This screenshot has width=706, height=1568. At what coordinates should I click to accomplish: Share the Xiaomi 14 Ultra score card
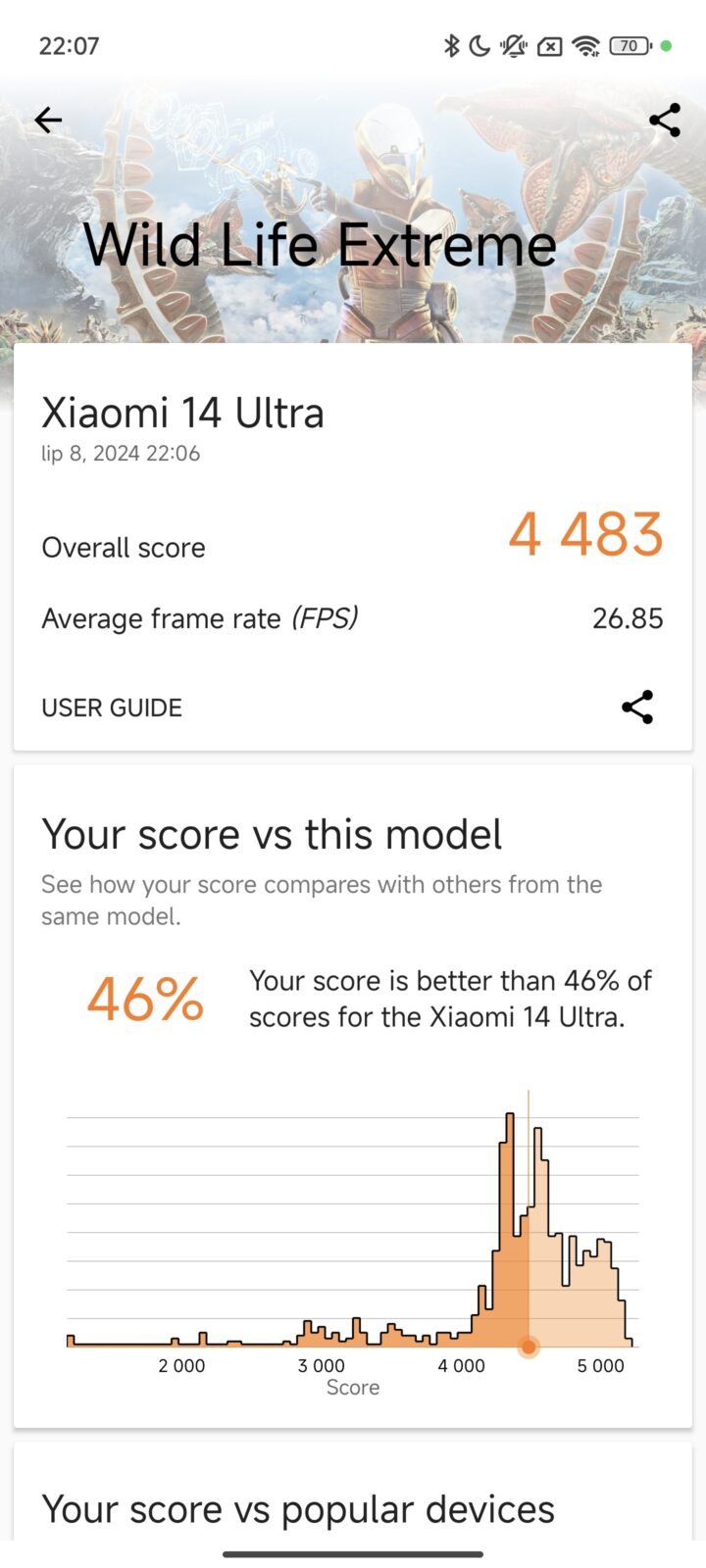[637, 707]
